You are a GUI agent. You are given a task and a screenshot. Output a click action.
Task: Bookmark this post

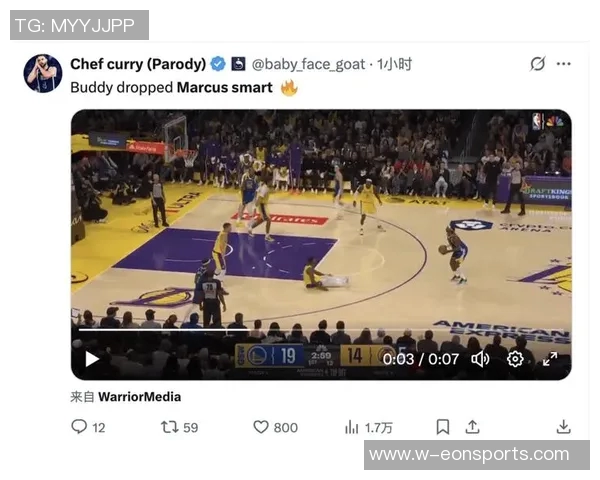pyautogui.click(x=443, y=427)
